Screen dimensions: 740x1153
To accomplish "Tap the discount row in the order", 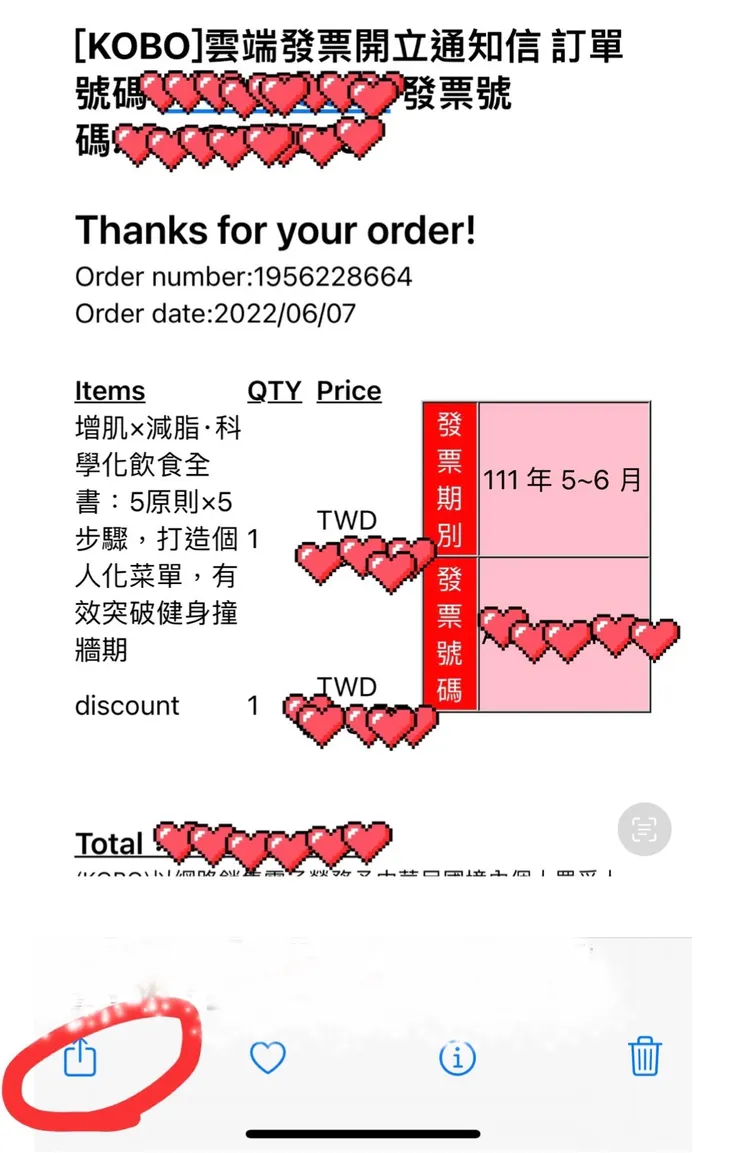I will tap(126, 707).
